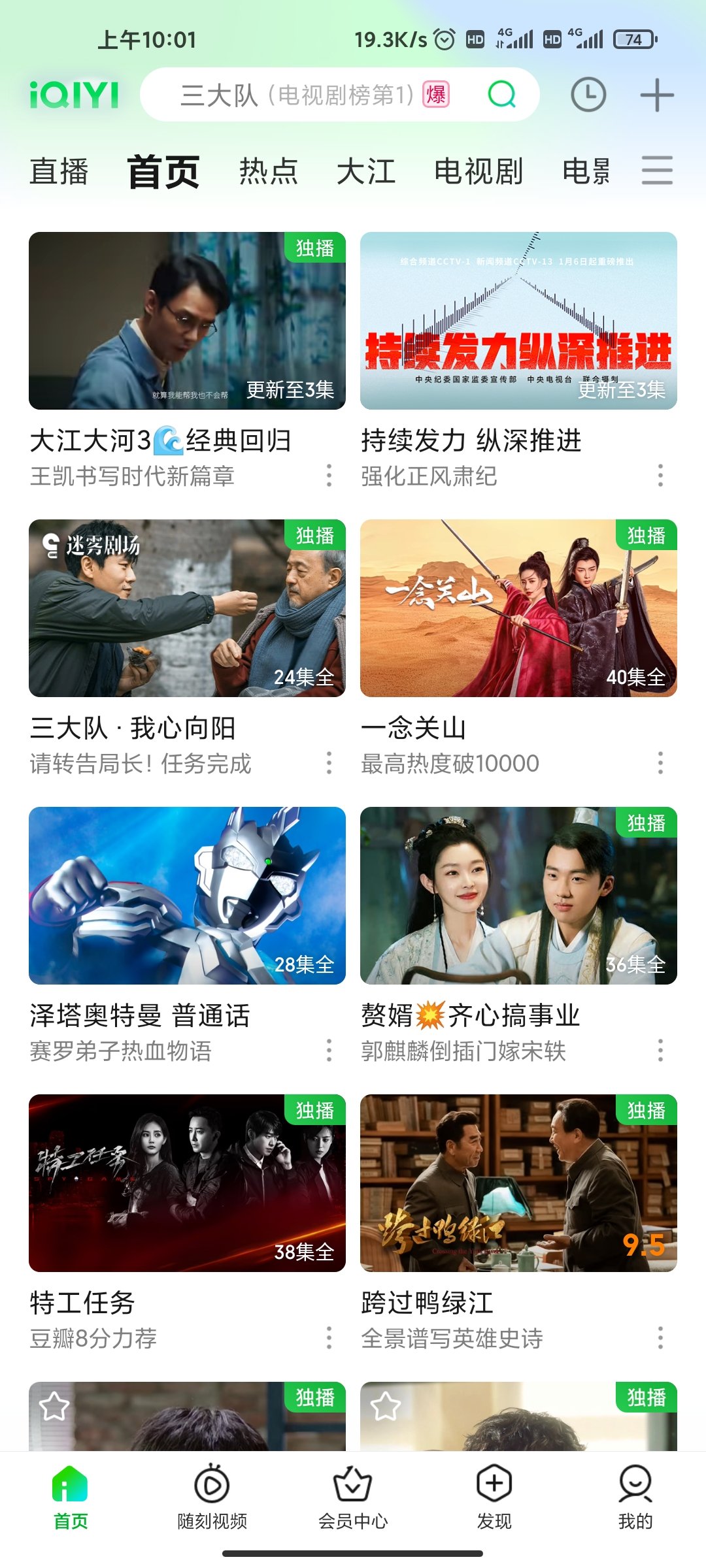Go to the 电视剧 tab

pos(479,172)
